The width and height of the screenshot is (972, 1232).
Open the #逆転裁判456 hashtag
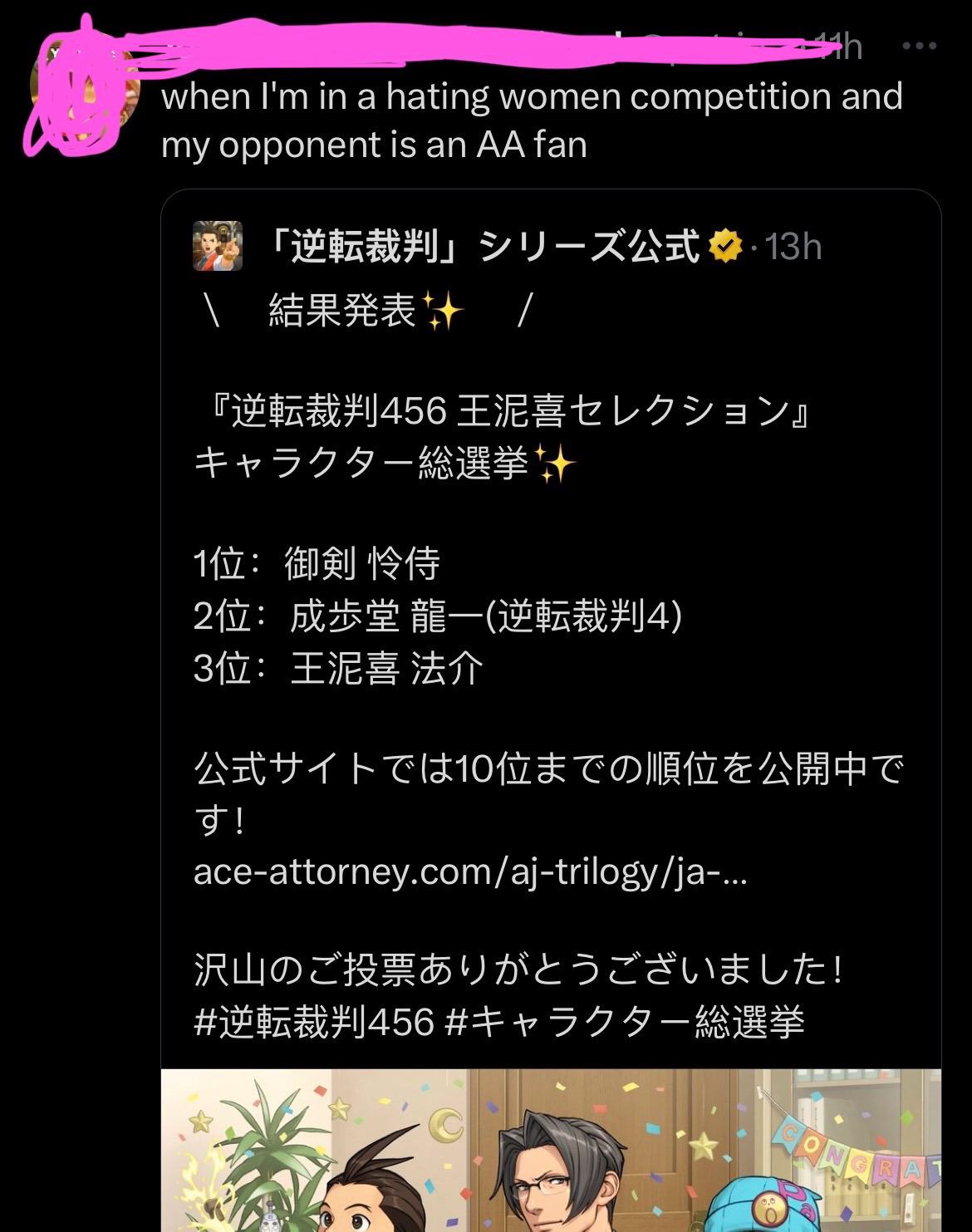point(314,1022)
